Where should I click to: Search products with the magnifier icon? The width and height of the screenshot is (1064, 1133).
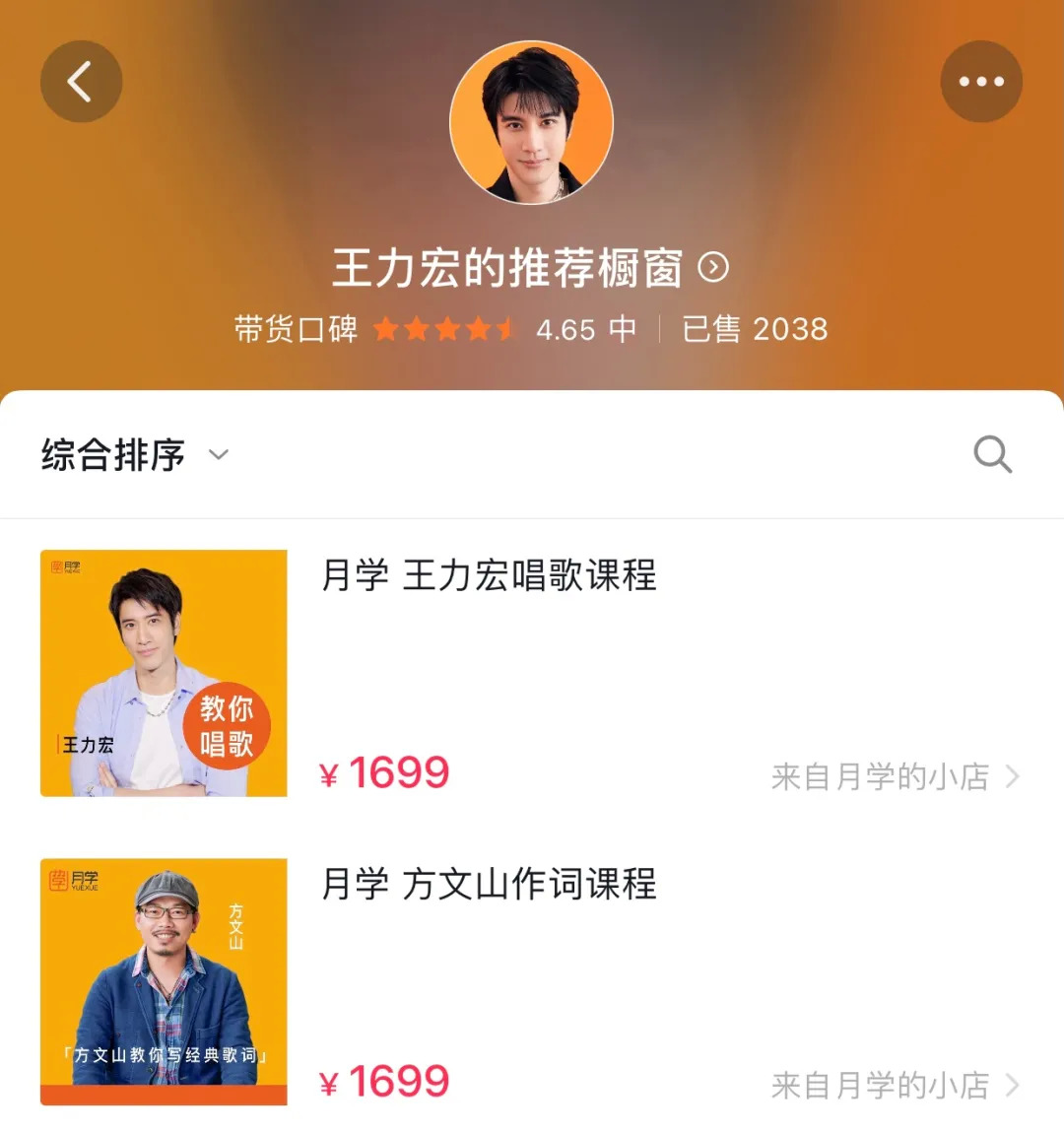992,454
